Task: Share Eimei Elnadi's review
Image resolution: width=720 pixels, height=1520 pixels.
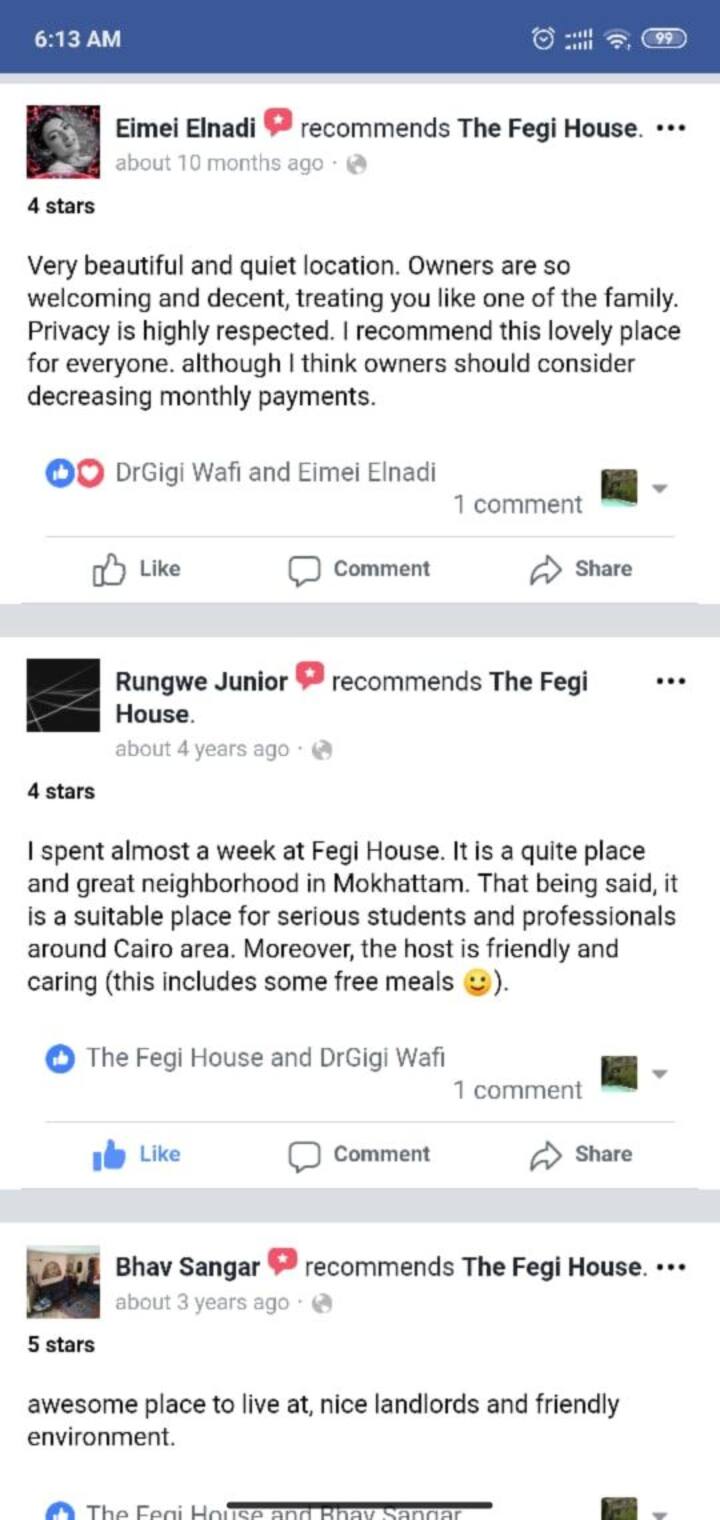Action: pyautogui.click(x=581, y=569)
